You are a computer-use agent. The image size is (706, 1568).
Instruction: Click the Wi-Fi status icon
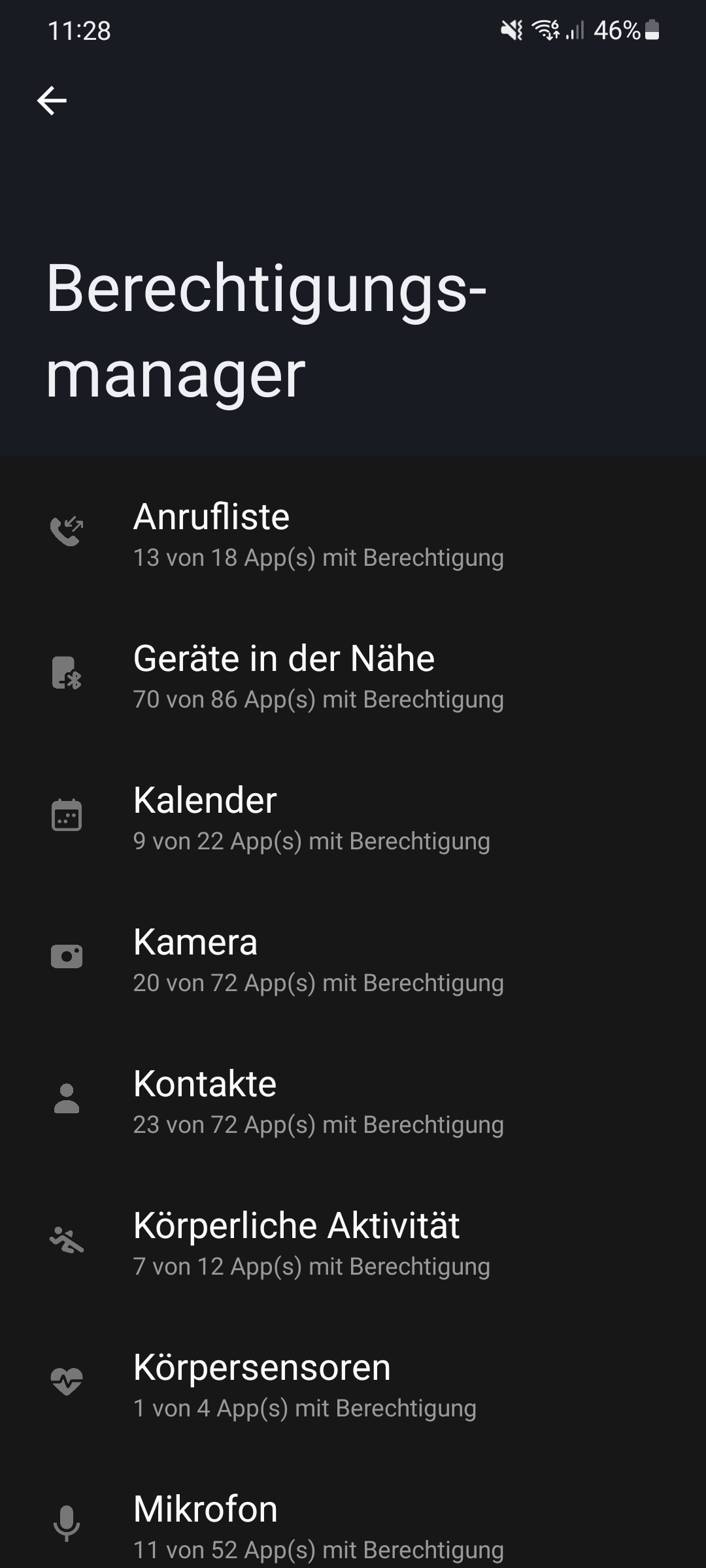point(546,29)
